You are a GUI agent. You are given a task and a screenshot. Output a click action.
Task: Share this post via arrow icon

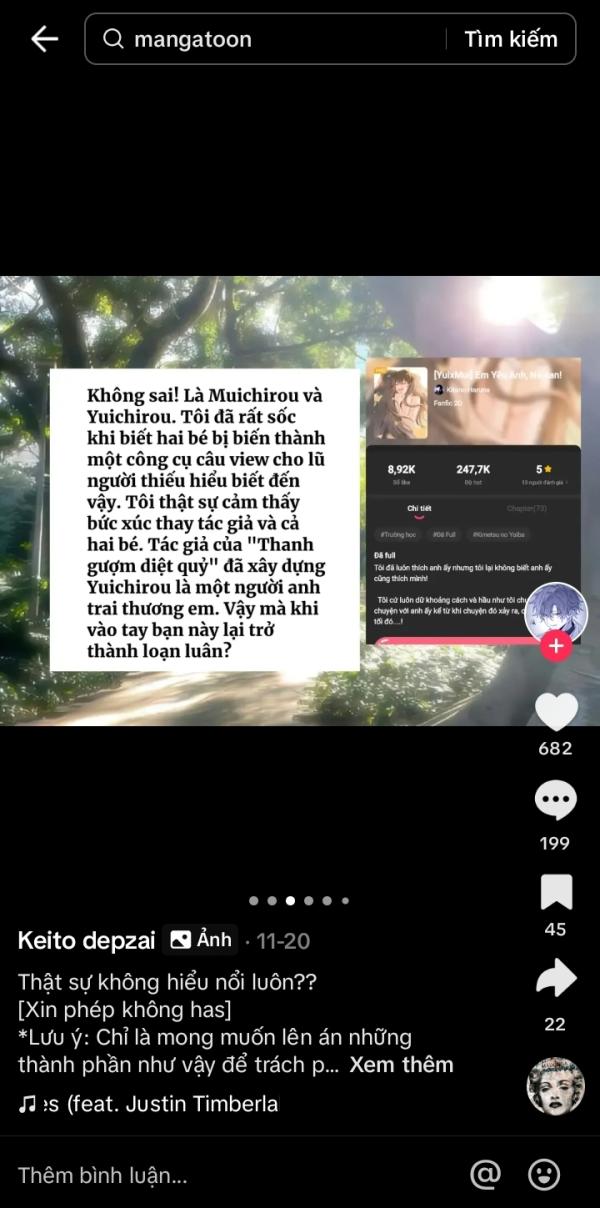pyautogui.click(x=556, y=978)
